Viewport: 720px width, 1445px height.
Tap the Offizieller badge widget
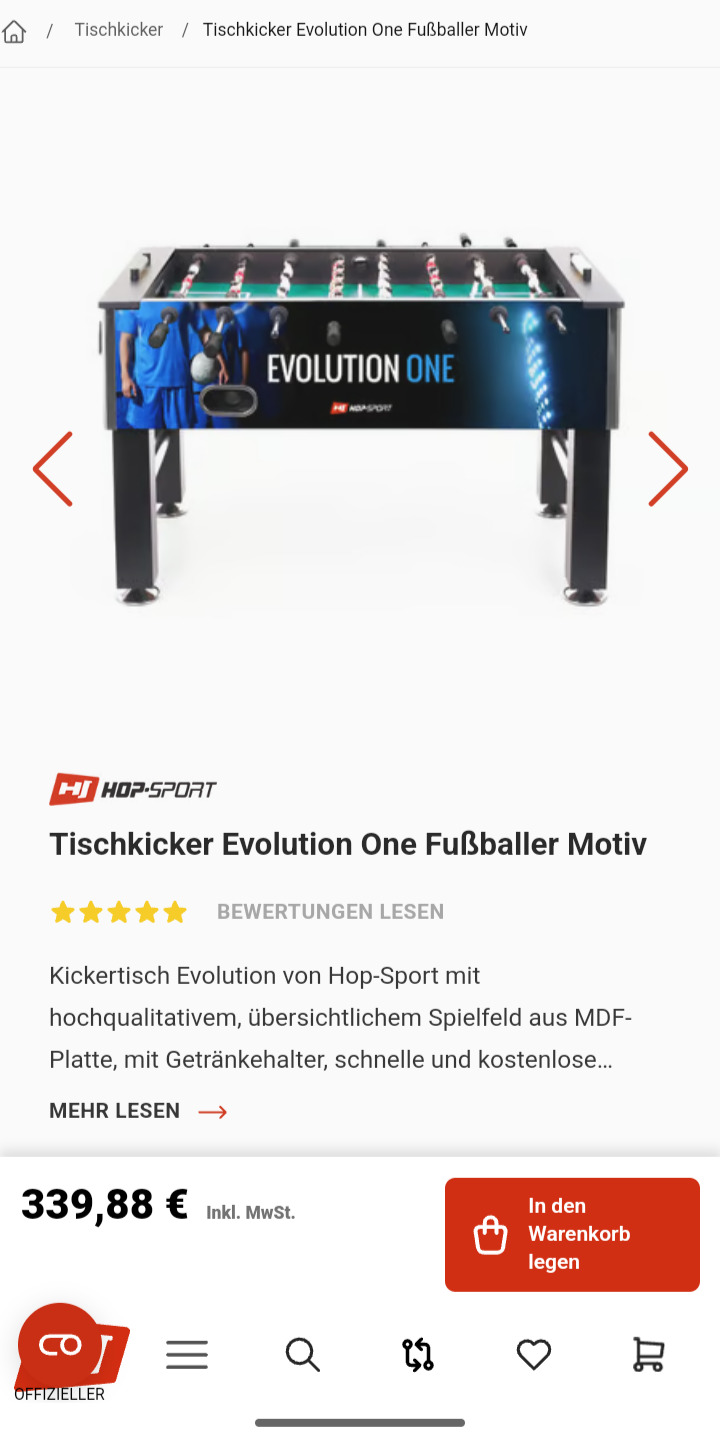(x=70, y=1352)
